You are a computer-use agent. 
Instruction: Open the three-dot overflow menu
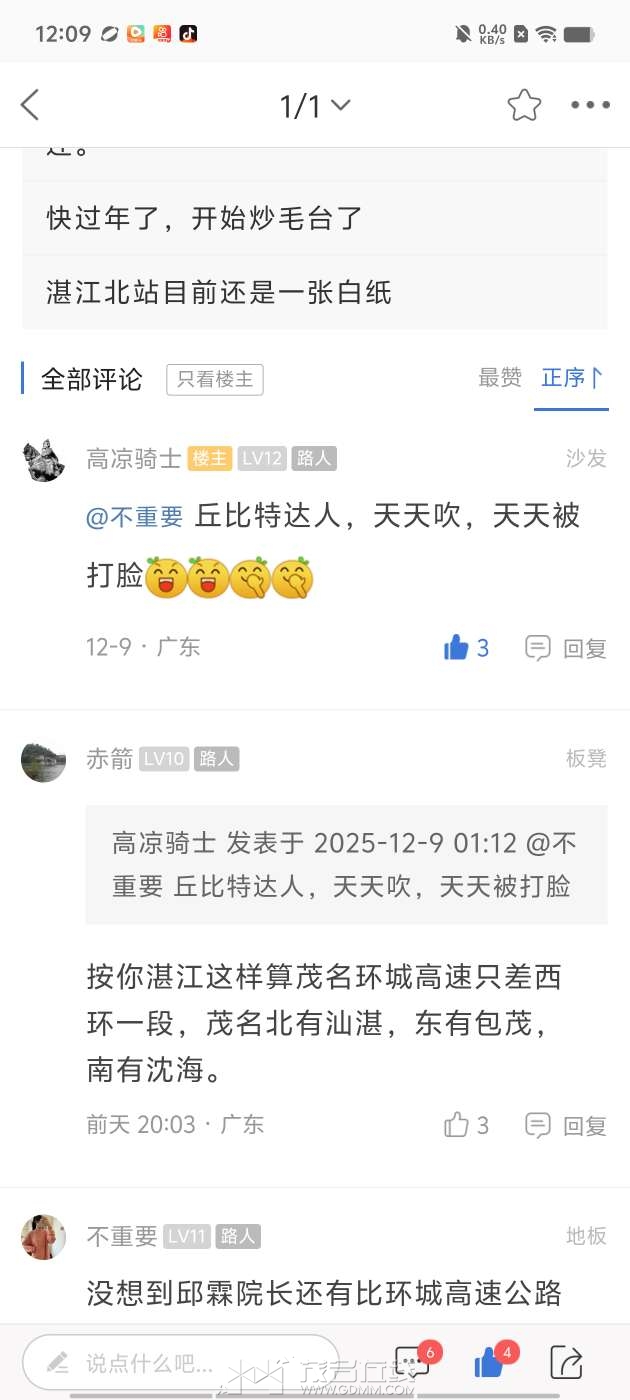(x=590, y=105)
